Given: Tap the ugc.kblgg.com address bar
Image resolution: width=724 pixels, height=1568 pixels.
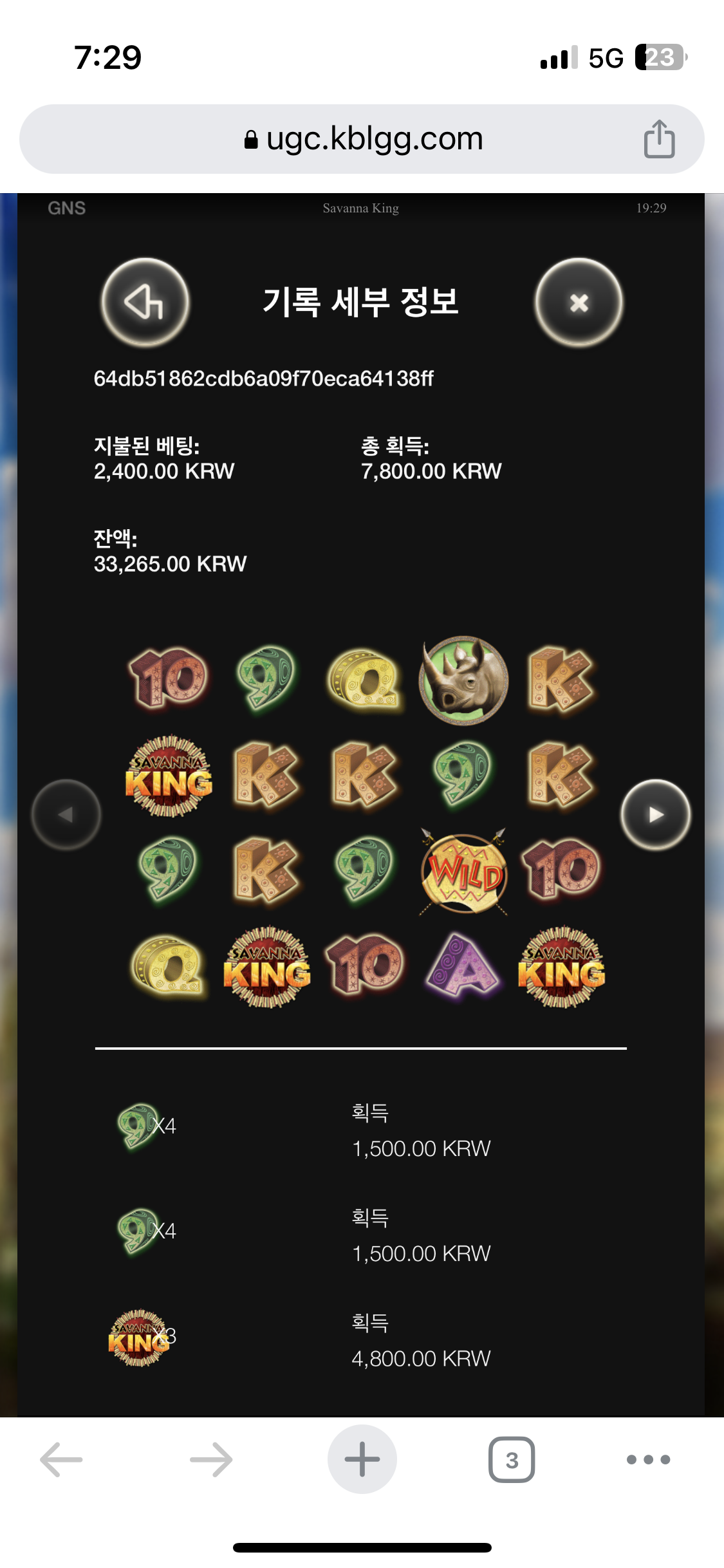Looking at the screenshot, I should point(362,139).
